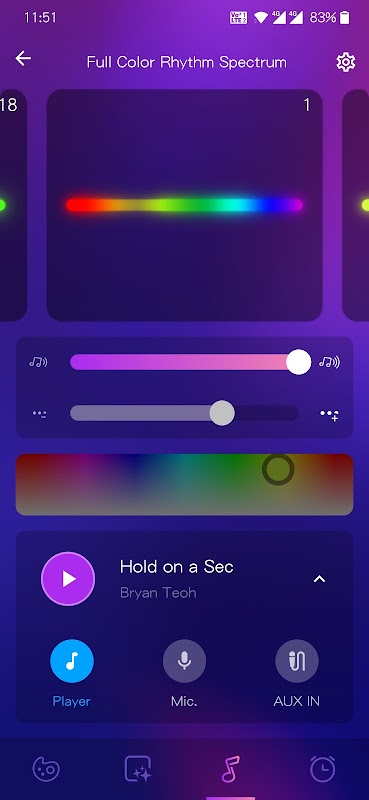This screenshot has width=369, height=800.
Task: Open the sparkle effects tab
Action: click(x=138, y=769)
